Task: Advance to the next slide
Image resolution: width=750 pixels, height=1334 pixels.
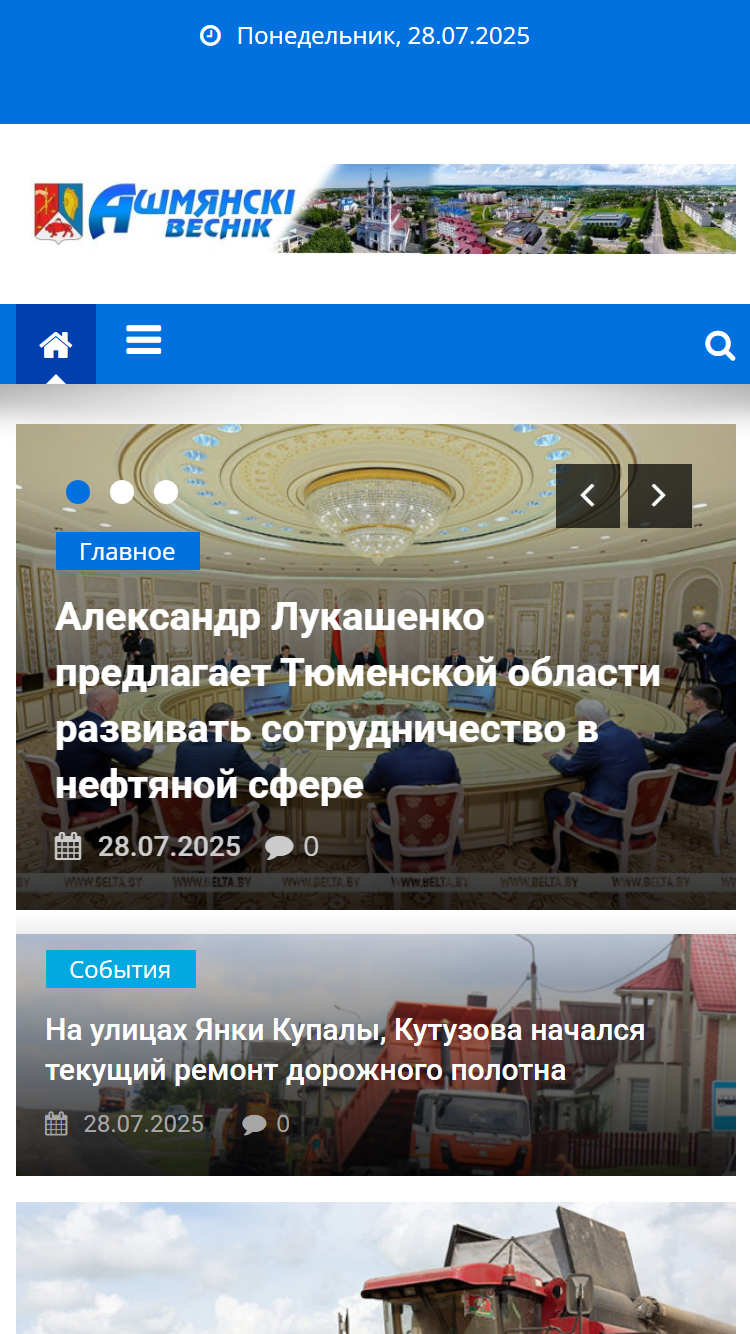Action: tap(660, 496)
